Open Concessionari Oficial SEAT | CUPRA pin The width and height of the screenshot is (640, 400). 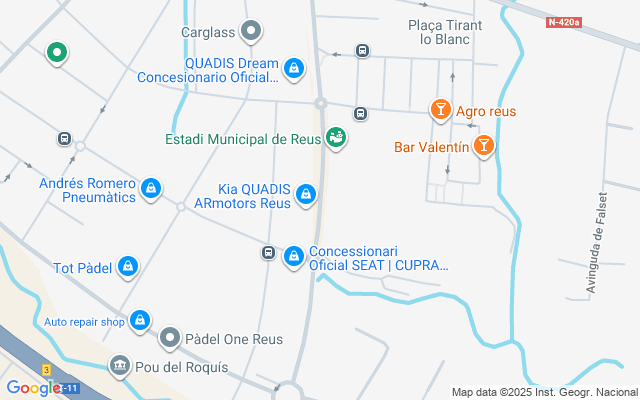click(294, 257)
